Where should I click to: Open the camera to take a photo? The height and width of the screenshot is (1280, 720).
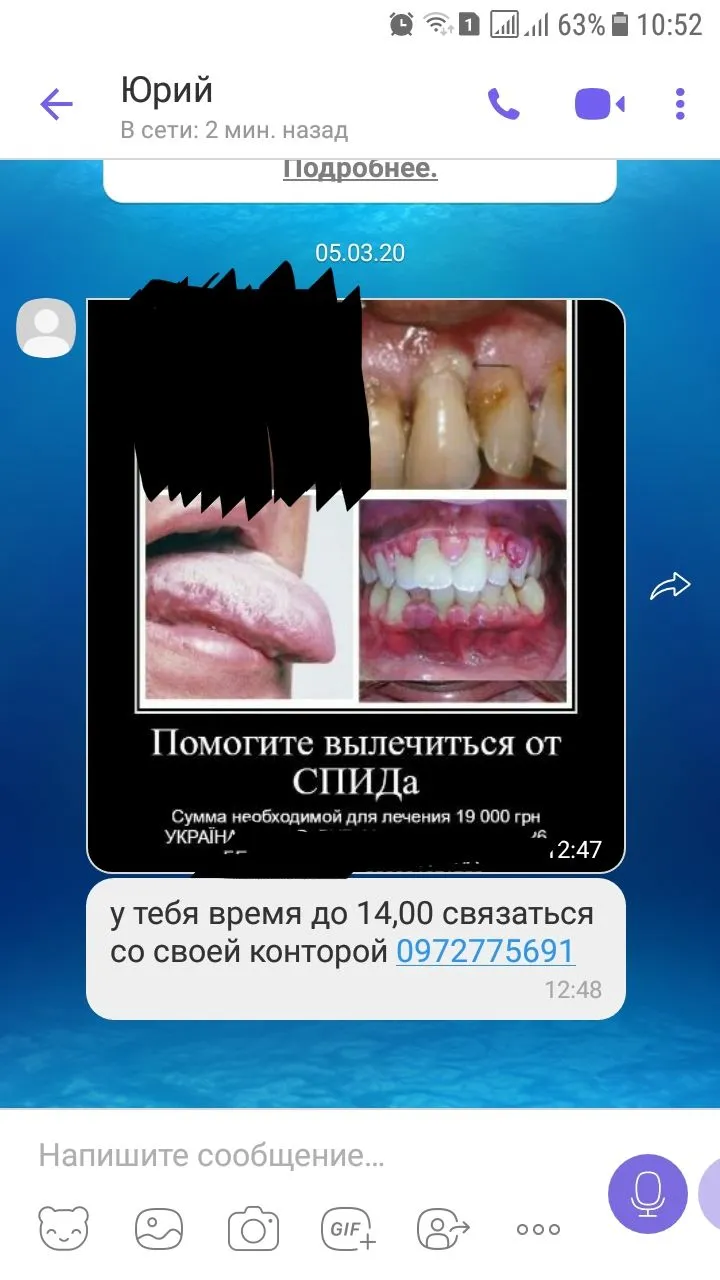(253, 1229)
